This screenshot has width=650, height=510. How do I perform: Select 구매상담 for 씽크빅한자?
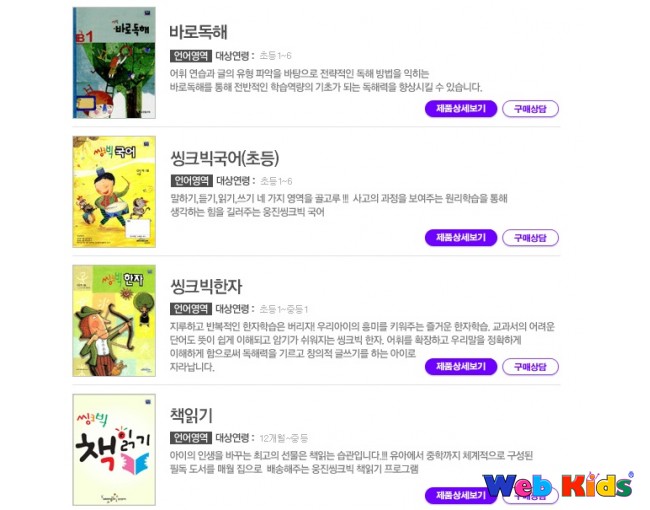pos(530,366)
